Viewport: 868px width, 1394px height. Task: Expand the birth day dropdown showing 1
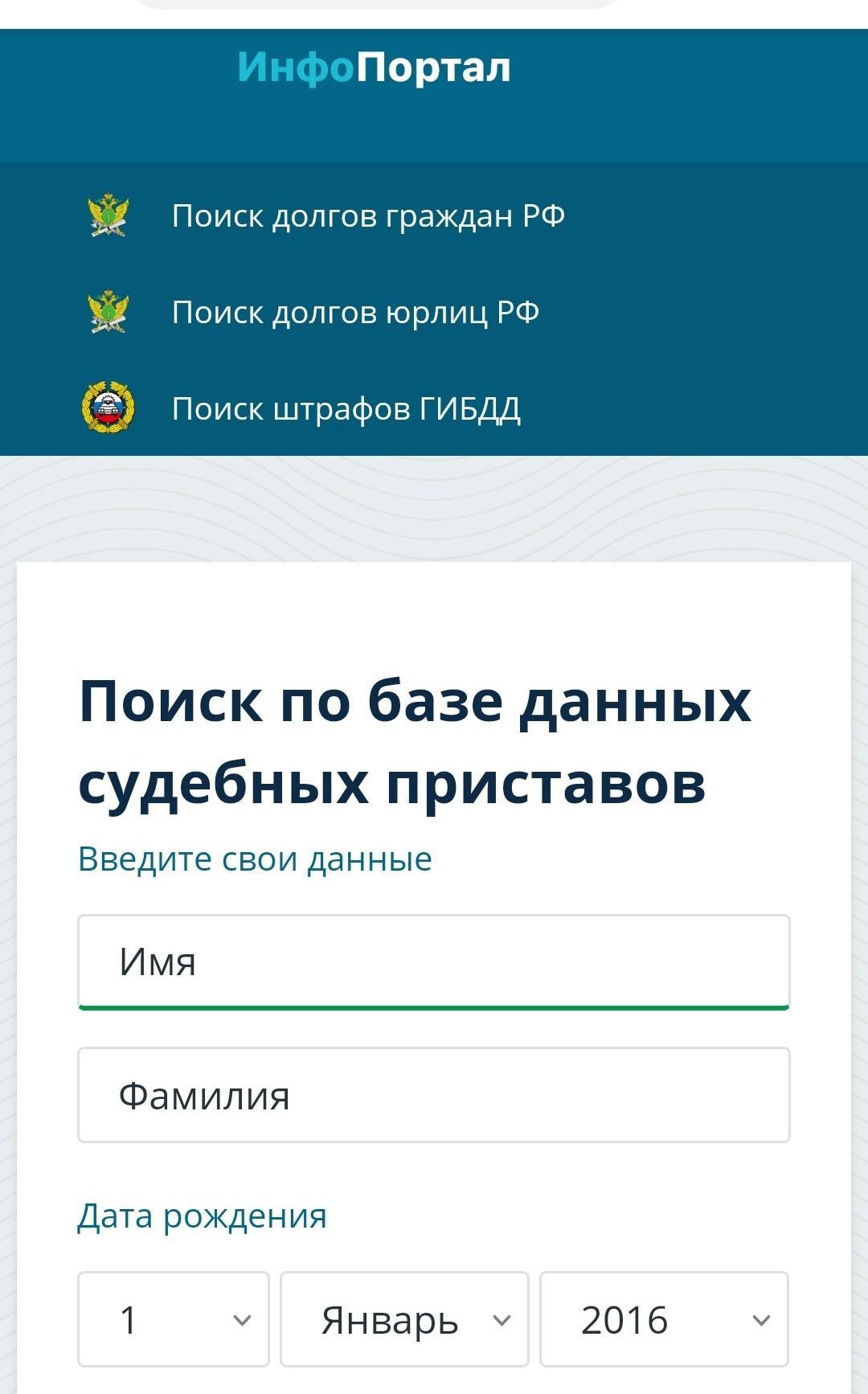tap(174, 1319)
